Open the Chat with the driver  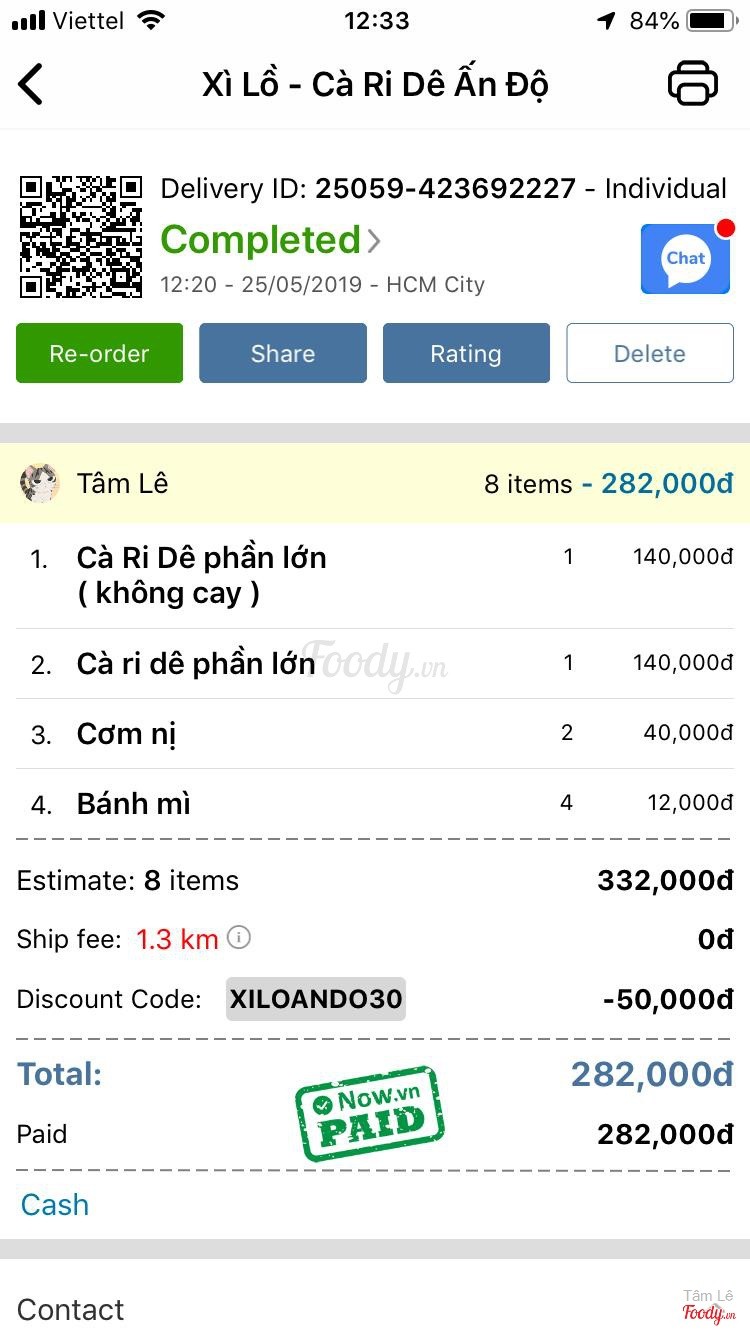point(685,259)
